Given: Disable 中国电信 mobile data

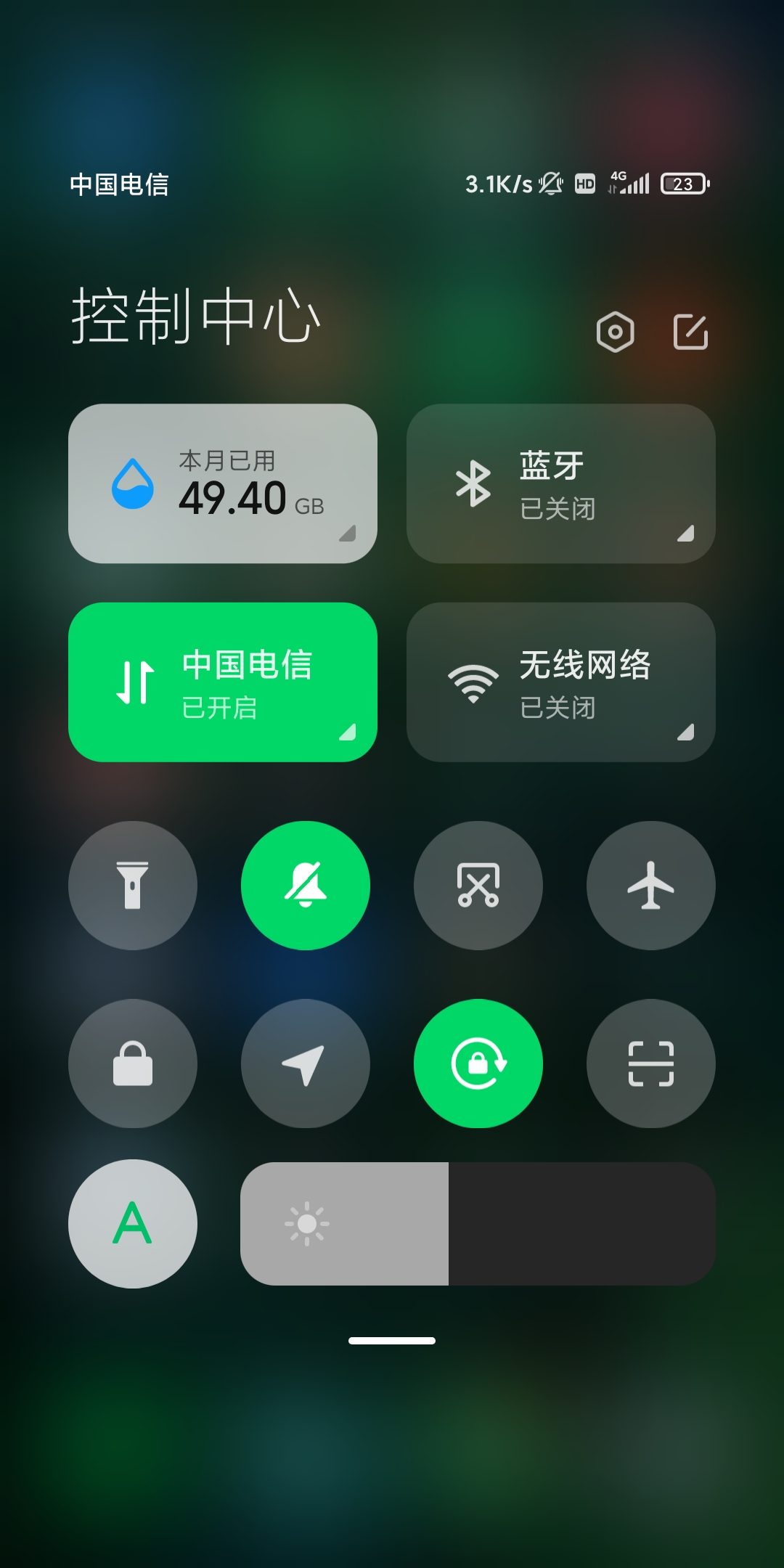Looking at the screenshot, I should click(223, 682).
